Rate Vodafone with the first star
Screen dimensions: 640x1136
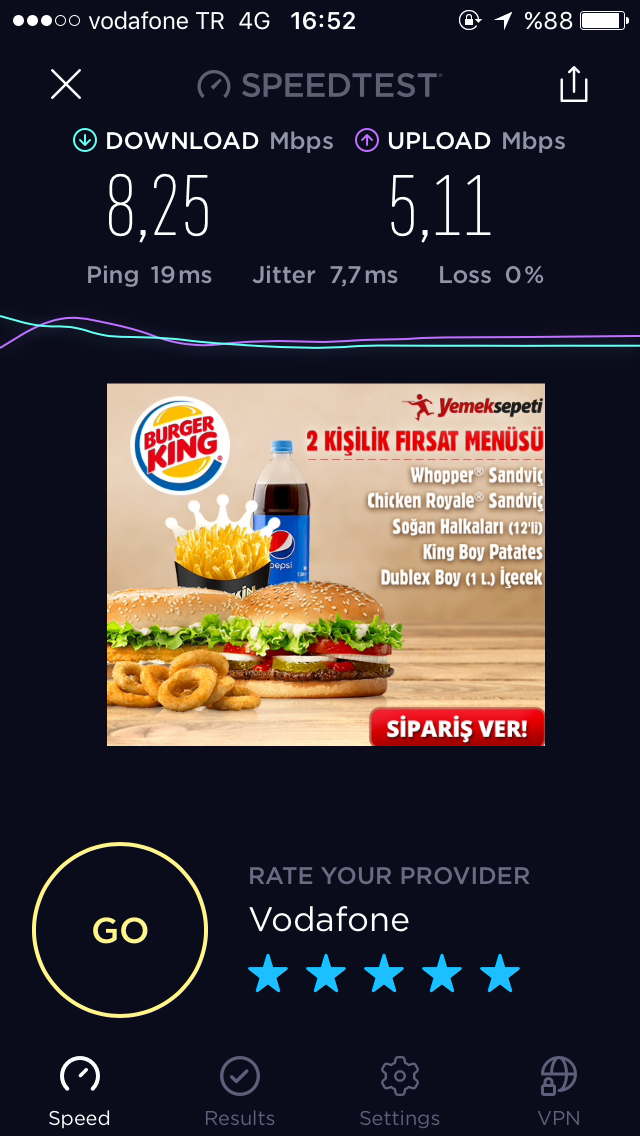[268, 973]
